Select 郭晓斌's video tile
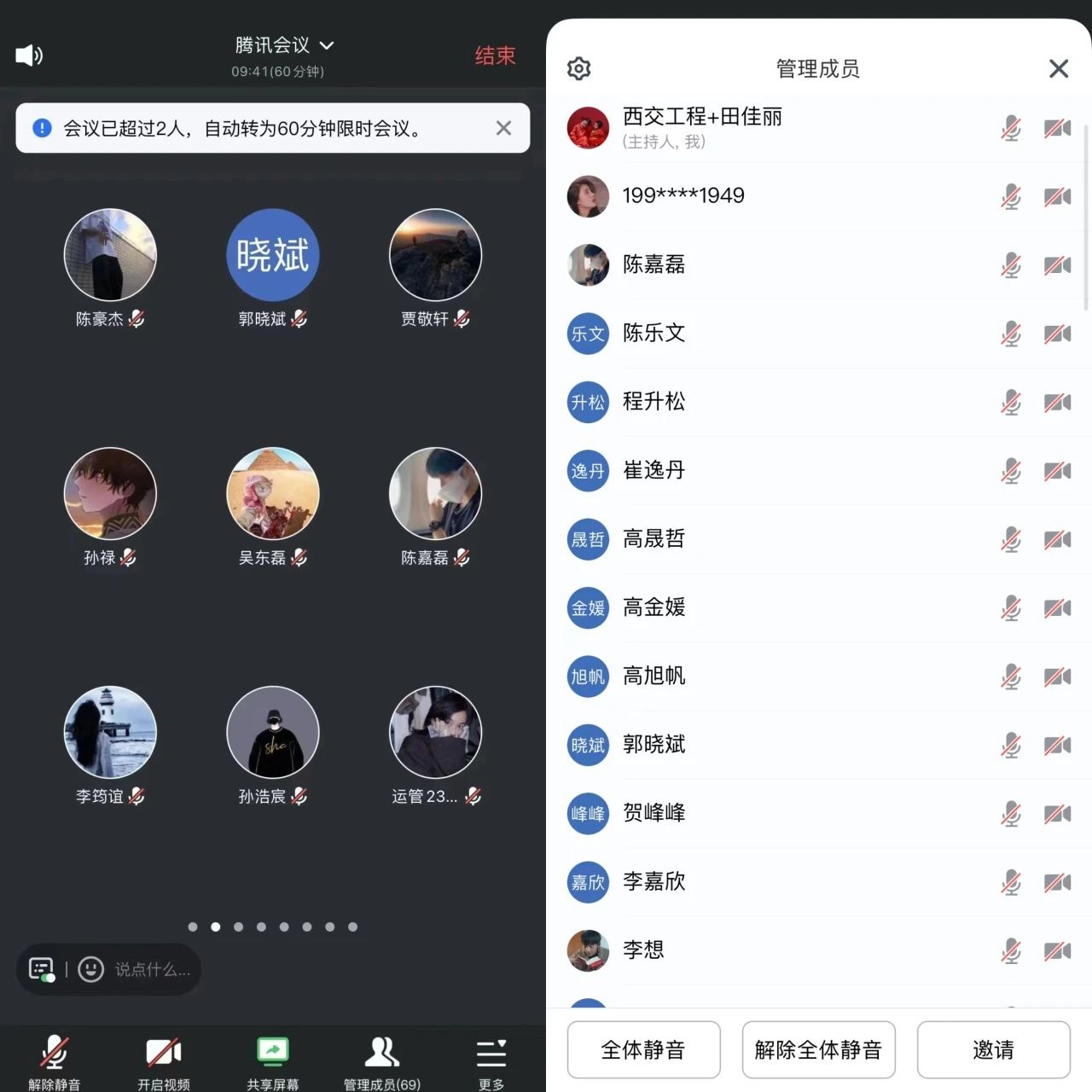This screenshot has width=1092, height=1092. (272, 256)
